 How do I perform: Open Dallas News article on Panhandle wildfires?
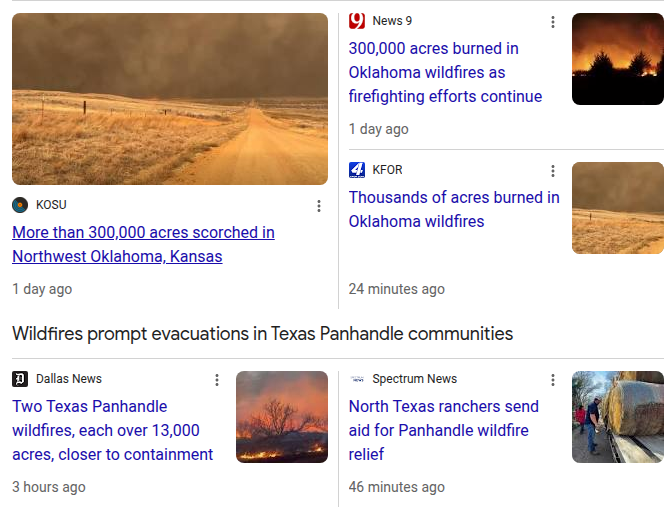point(112,430)
